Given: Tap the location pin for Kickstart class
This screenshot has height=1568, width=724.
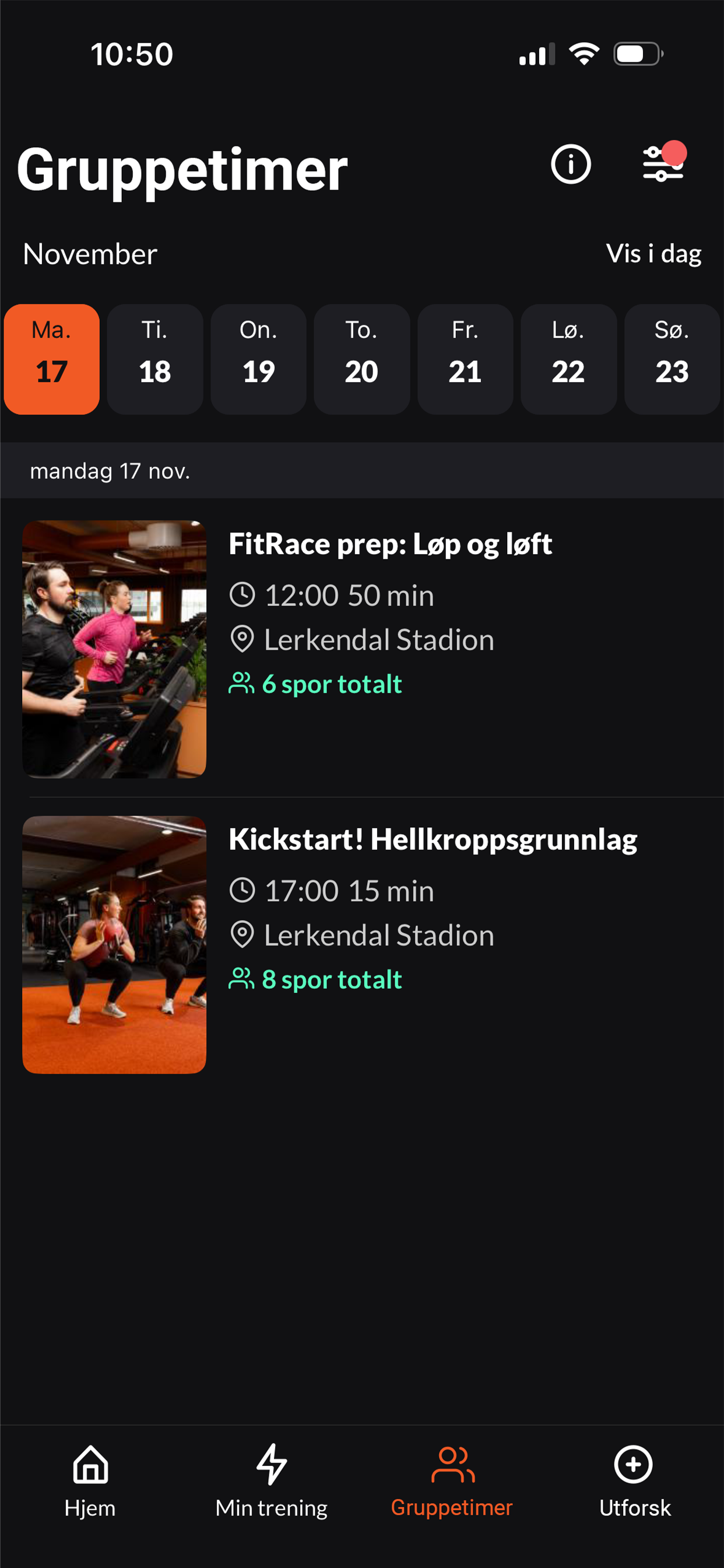Looking at the screenshot, I should (x=242, y=935).
